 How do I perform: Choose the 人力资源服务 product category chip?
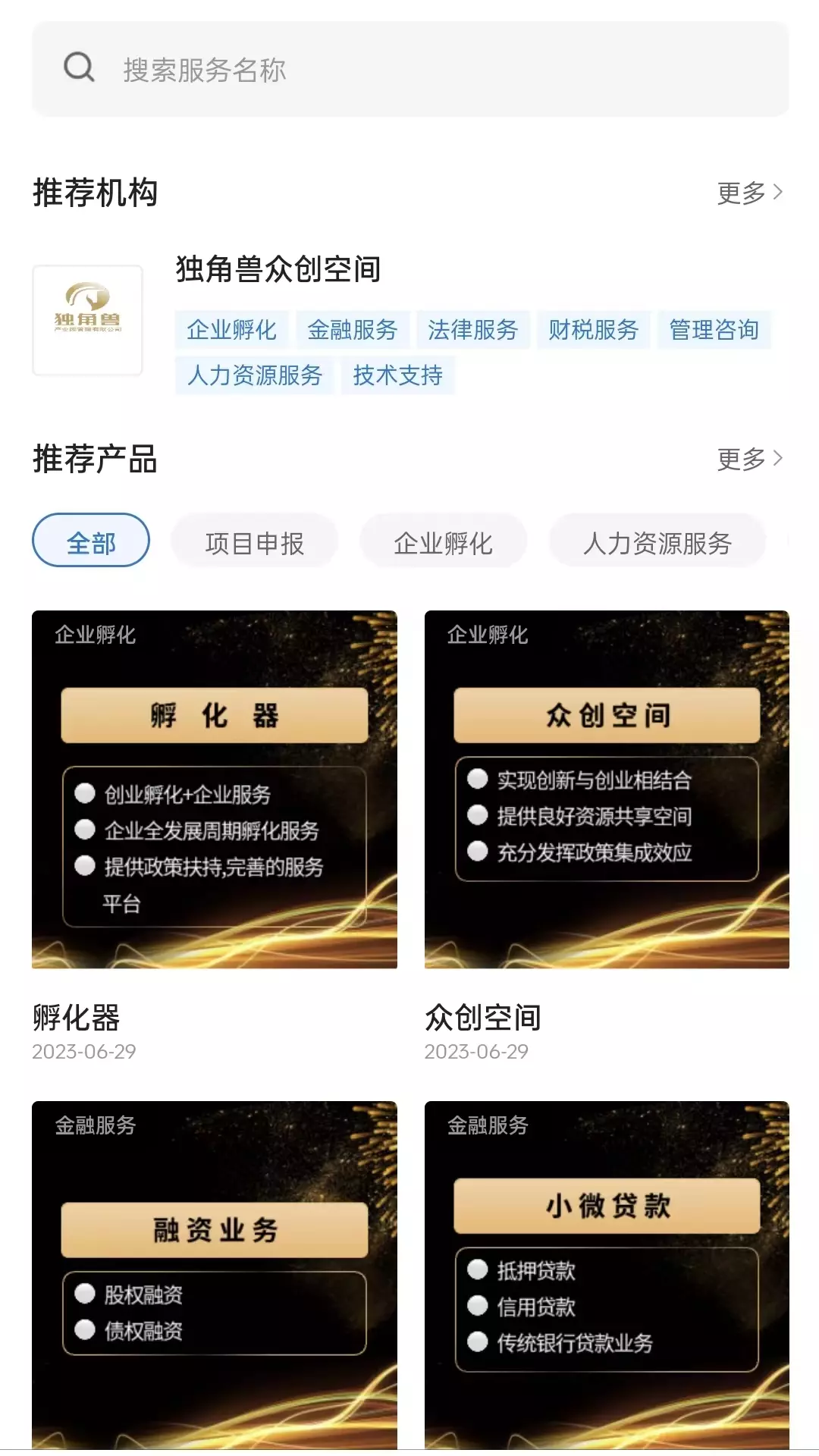[x=657, y=541]
